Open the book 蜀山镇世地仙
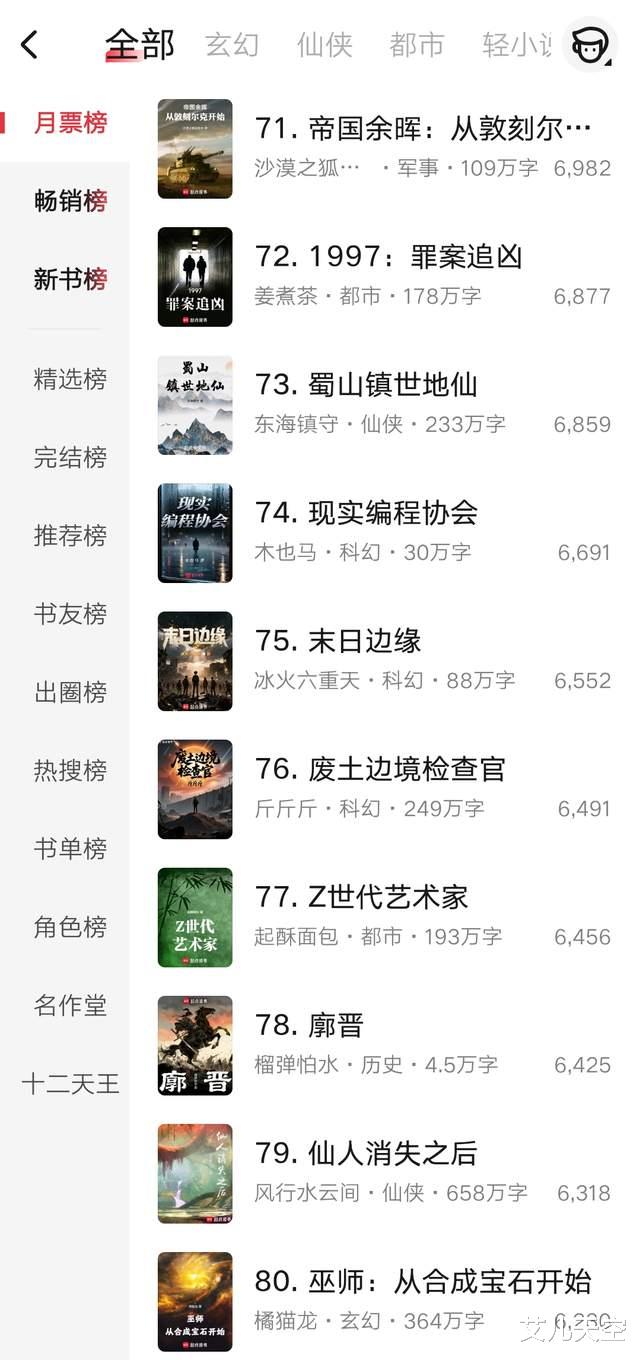 tap(366, 385)
